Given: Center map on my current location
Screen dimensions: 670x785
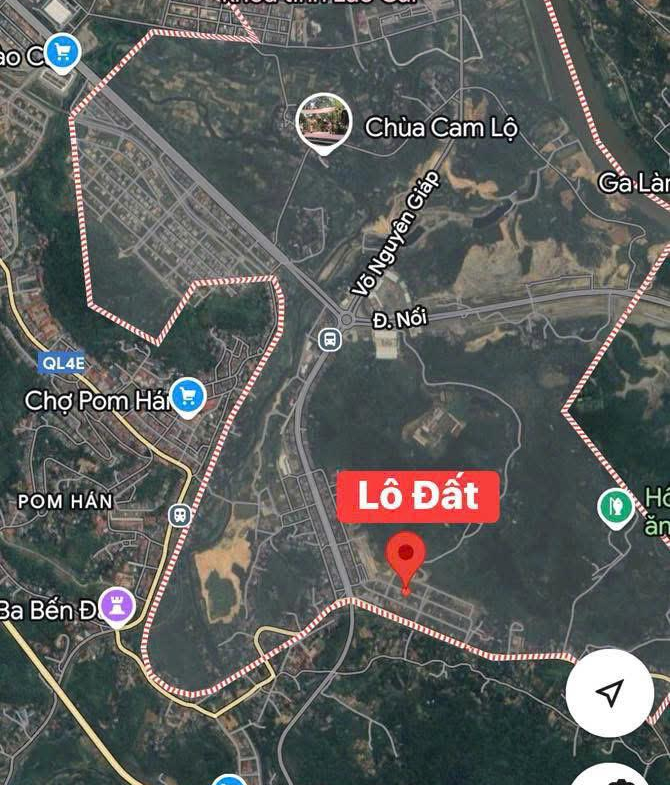Looking at the screenshot, I should (610, 693).
